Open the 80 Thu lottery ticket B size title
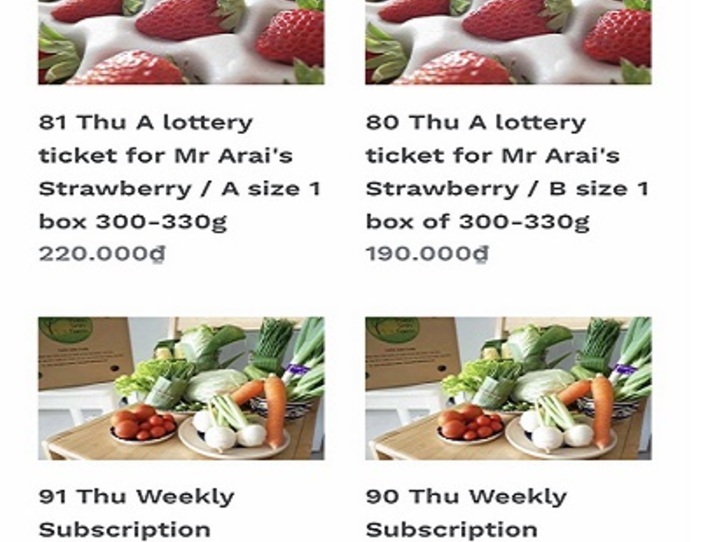Image resolution: width=722 pixels, height=542 pixels. tap(507, 171)
